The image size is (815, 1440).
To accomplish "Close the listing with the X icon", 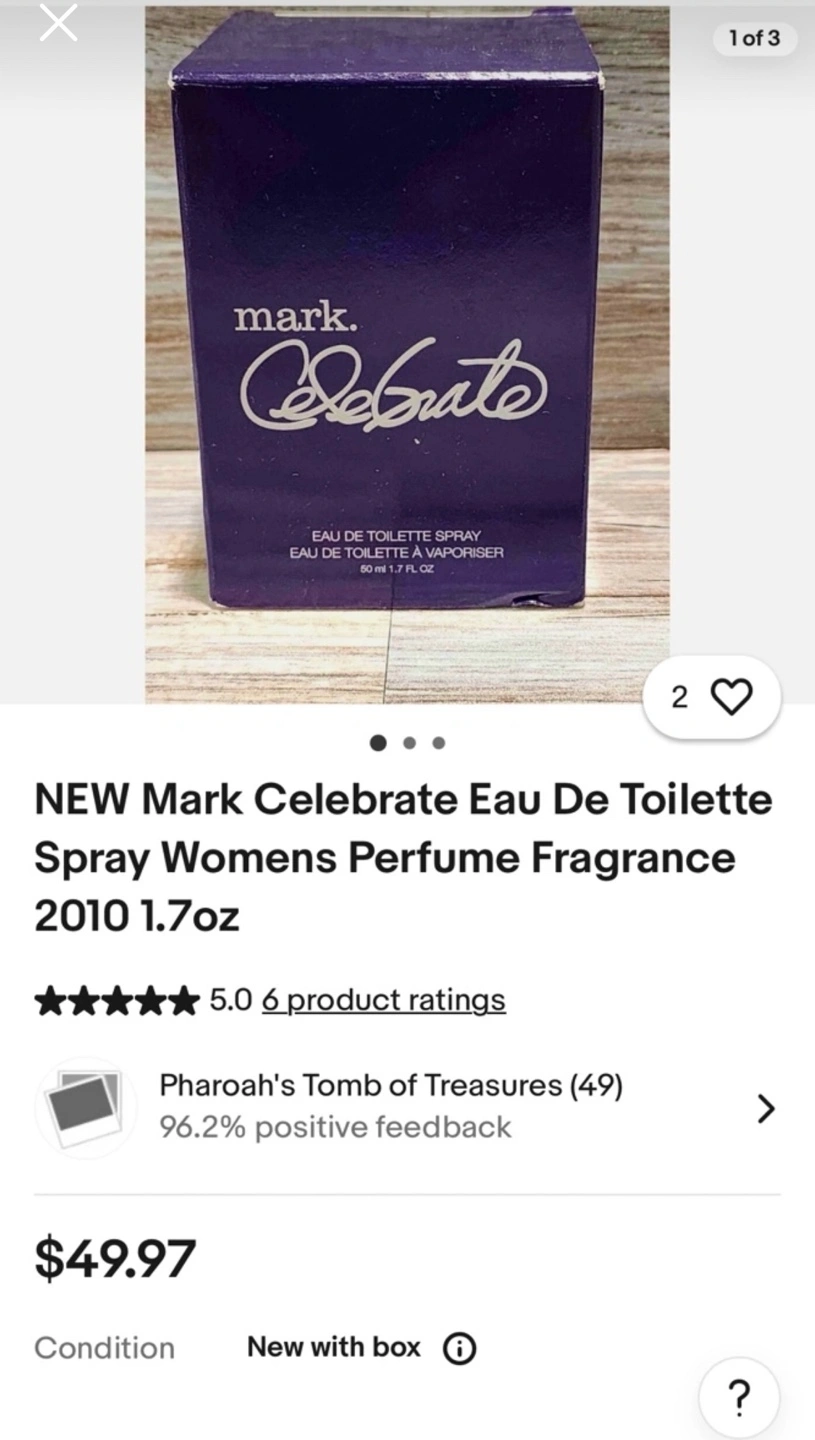I will (58, 23).
